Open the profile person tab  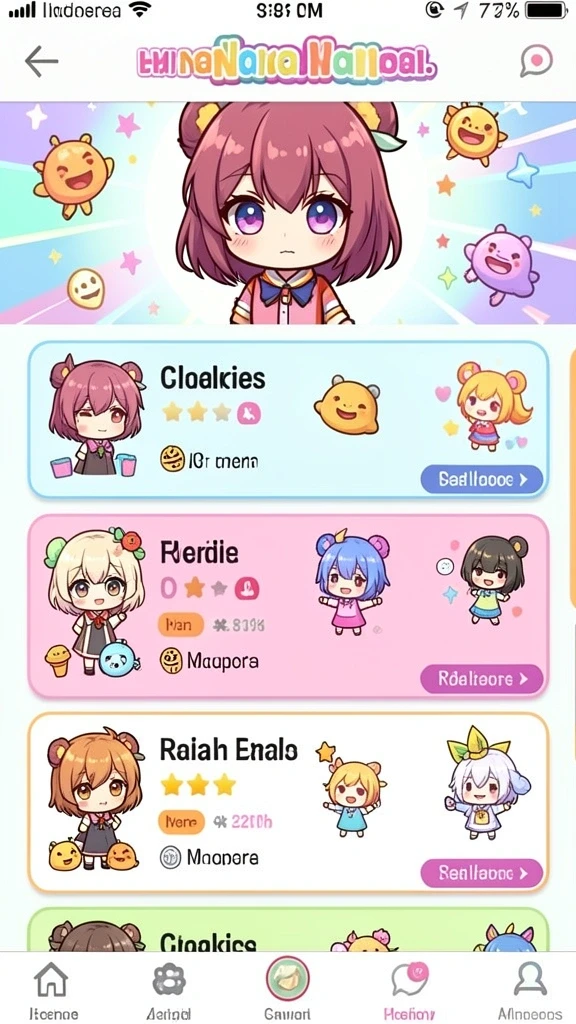coord(530,991)
